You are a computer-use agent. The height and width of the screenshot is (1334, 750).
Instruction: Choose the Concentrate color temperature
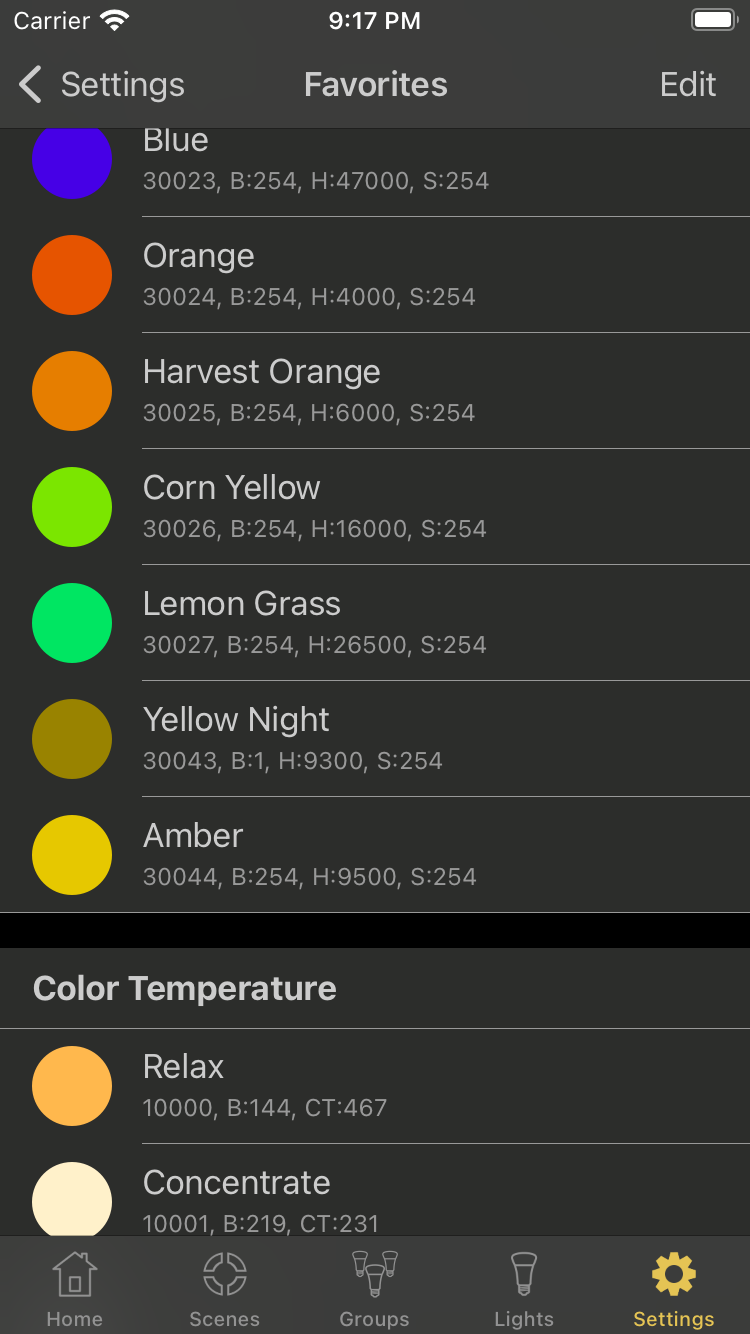pos(375,1190)
